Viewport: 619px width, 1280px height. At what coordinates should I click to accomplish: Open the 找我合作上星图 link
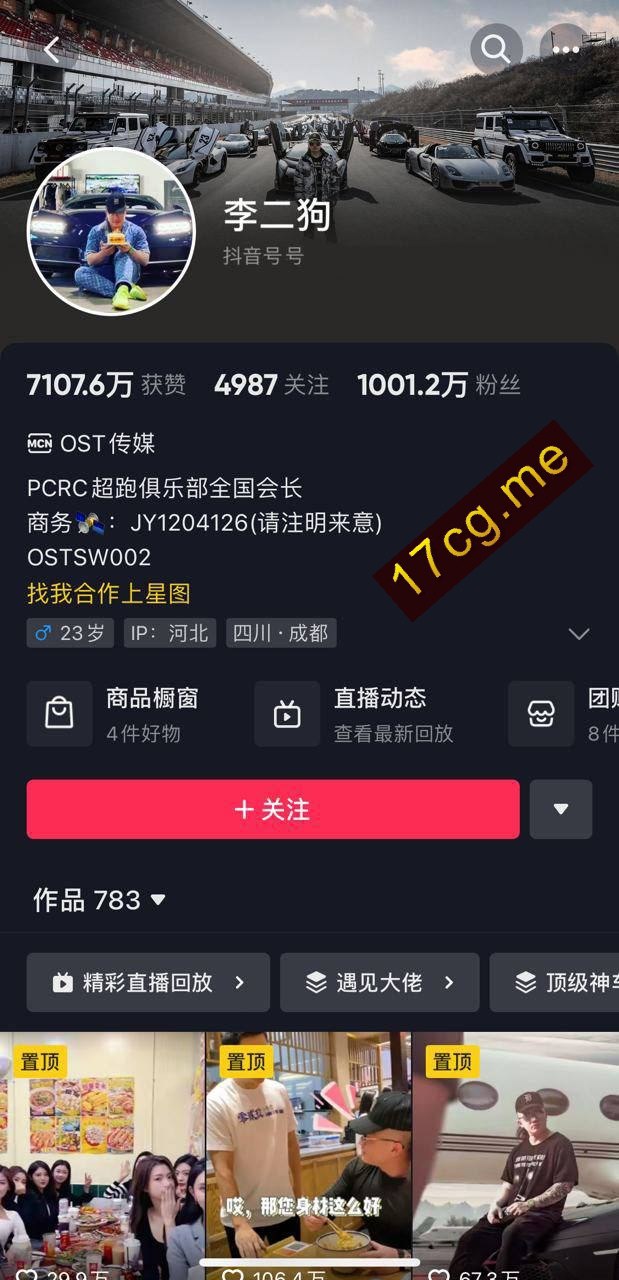[x=108, y=594]
